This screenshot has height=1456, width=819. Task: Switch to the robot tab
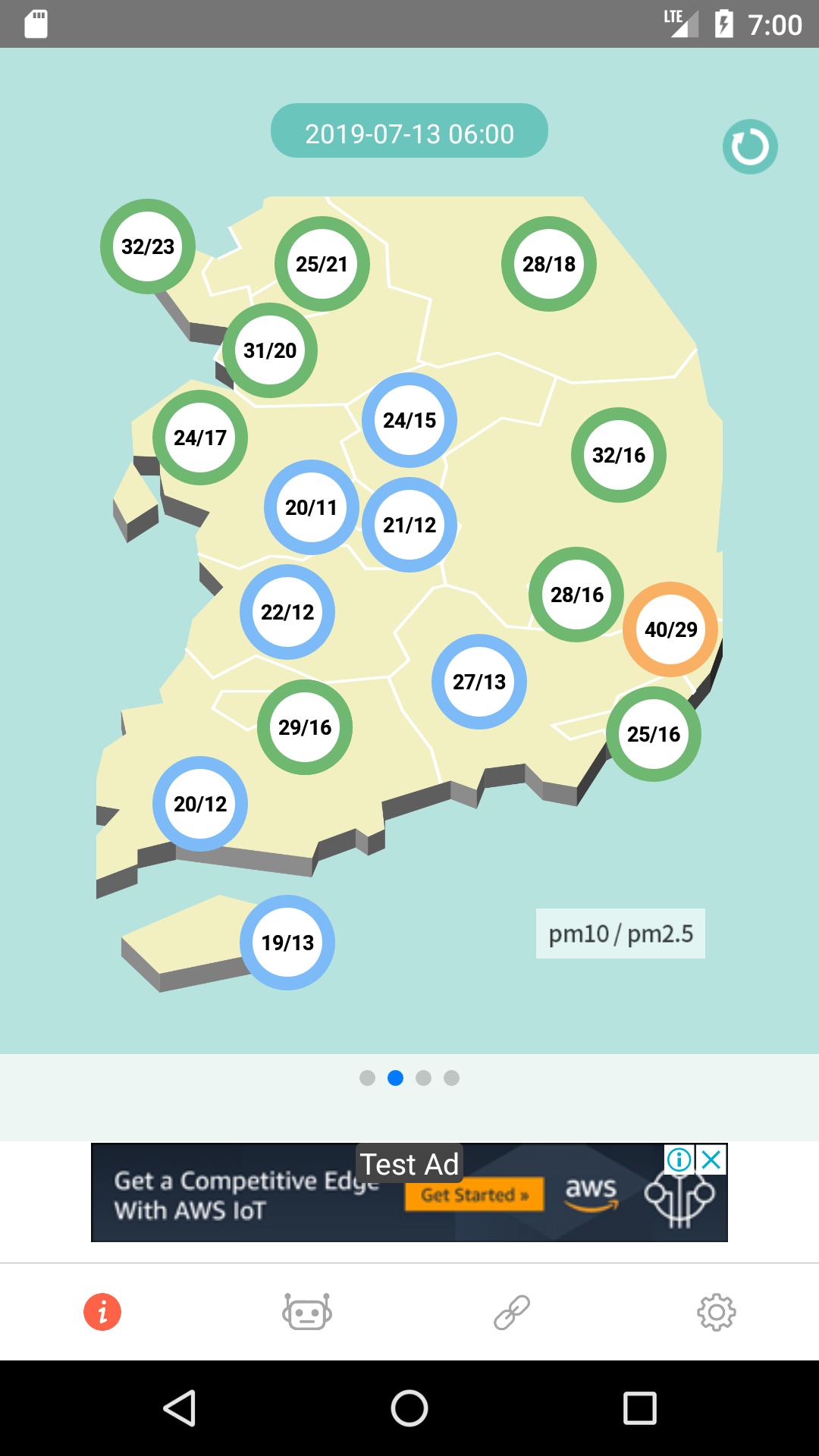click(307, 1312)
